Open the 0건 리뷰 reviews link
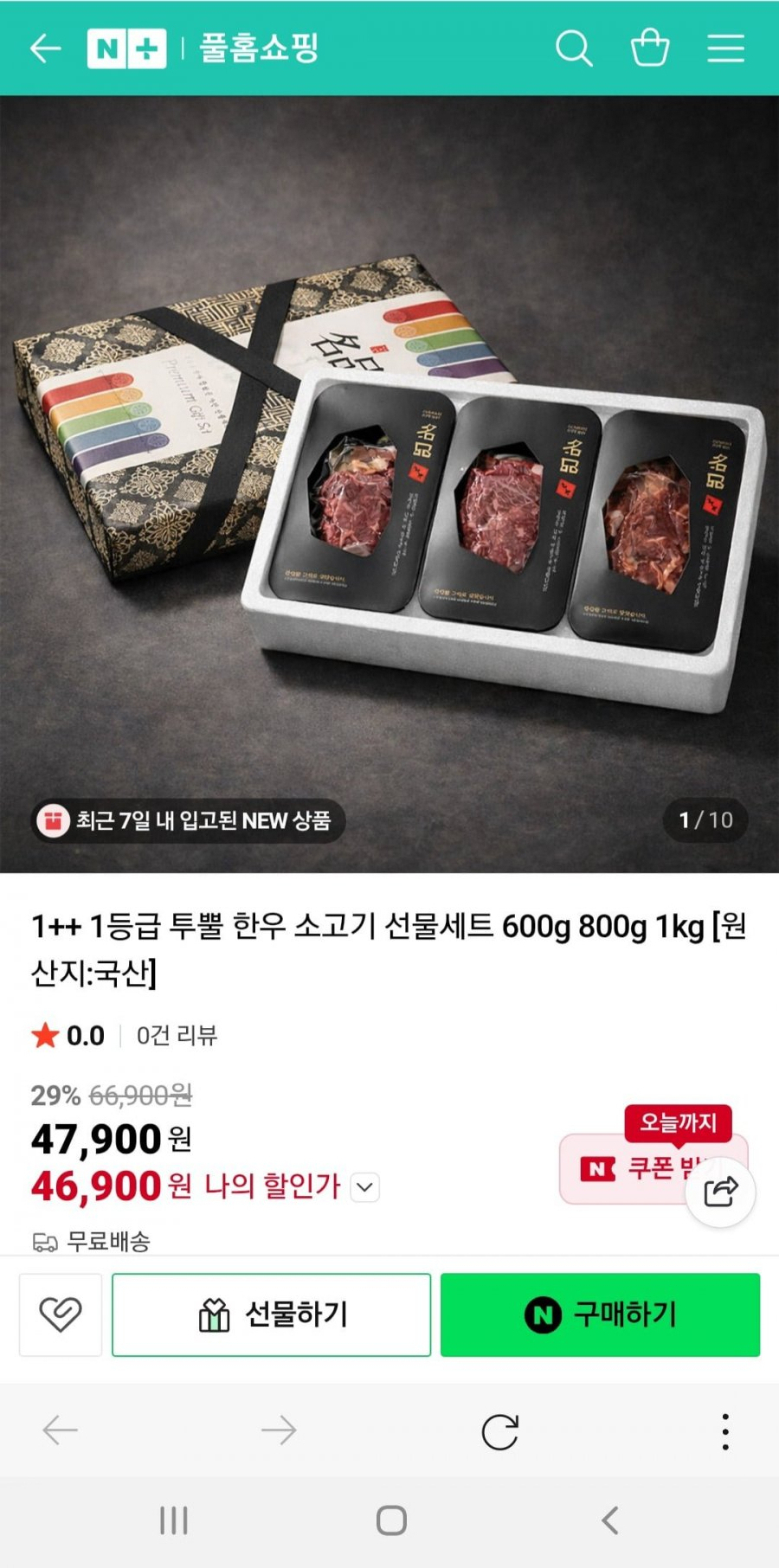Screen dimensions: 779x1568 tap(177, 1035)
